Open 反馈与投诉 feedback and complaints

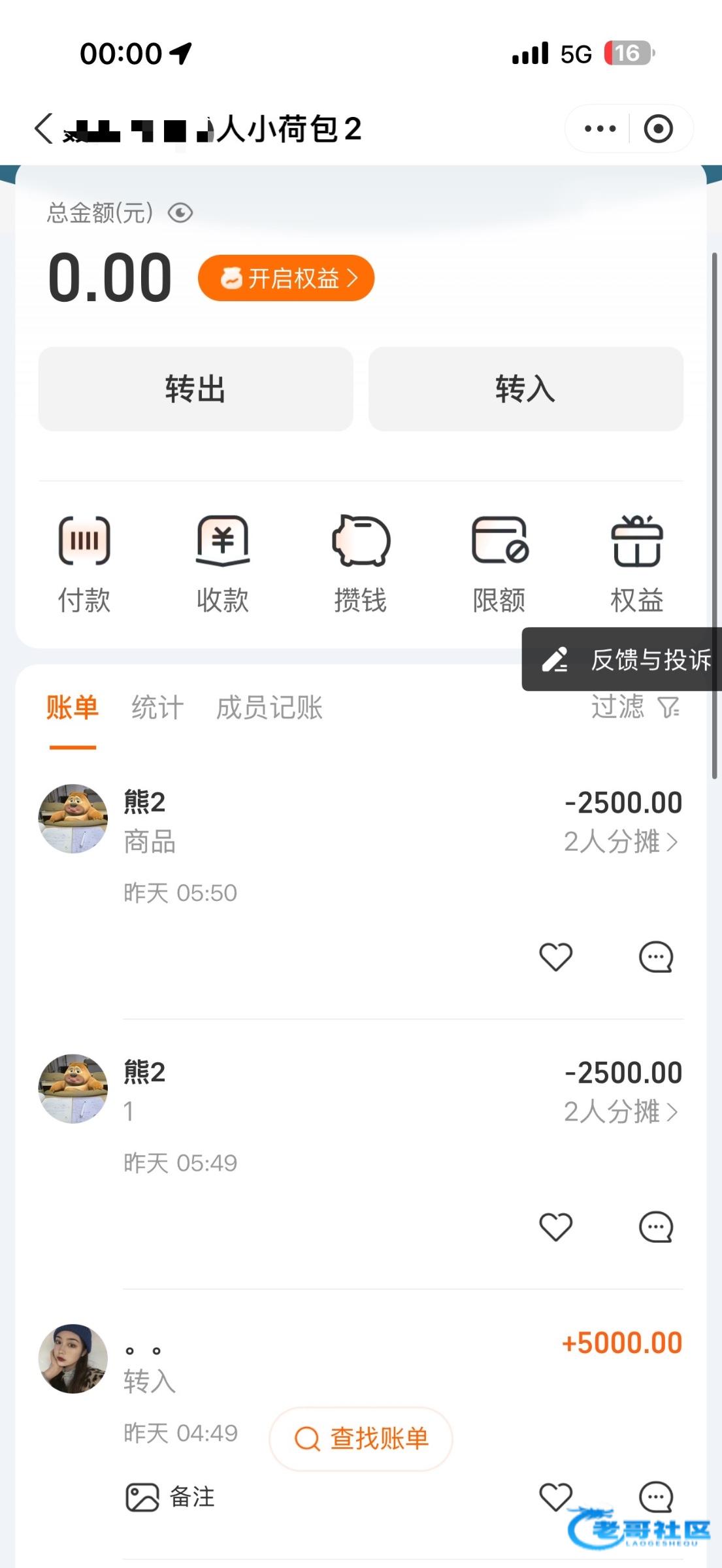click(625, 660)
